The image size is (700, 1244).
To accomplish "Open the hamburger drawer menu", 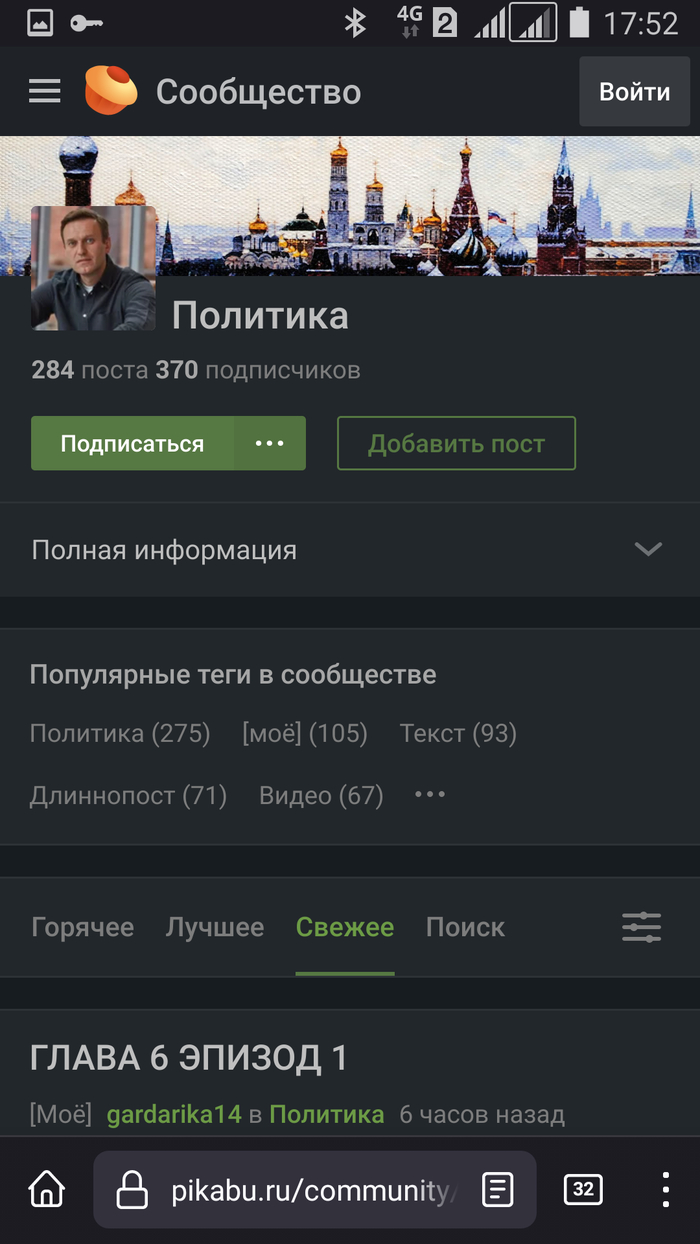I will pos(45,92).
